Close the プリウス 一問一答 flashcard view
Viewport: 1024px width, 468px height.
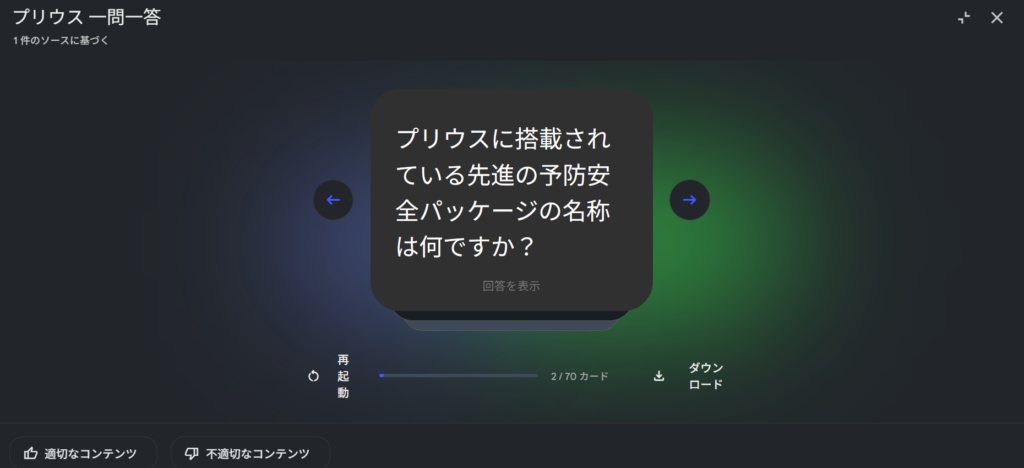(996, 18)
